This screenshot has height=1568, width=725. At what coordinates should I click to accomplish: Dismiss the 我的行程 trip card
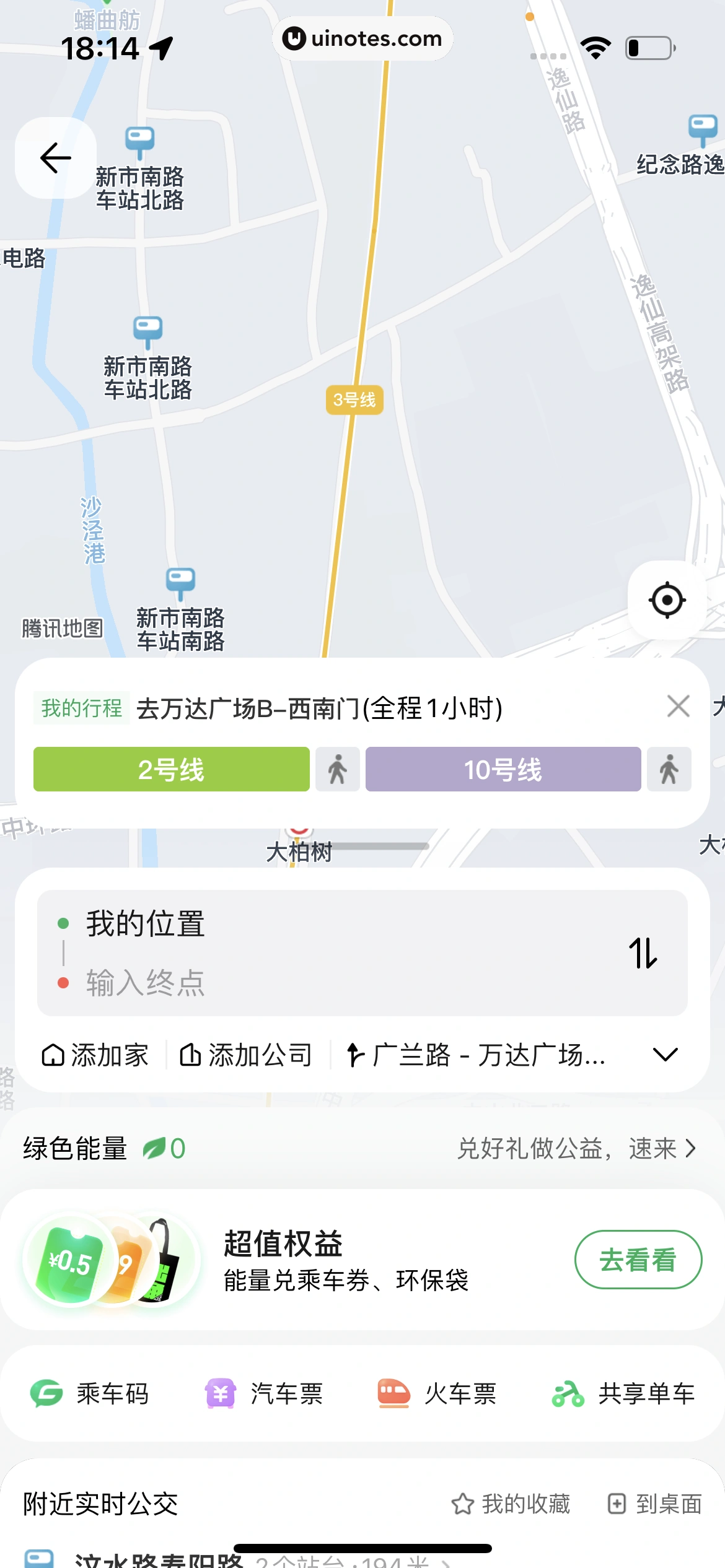point(678,706)
